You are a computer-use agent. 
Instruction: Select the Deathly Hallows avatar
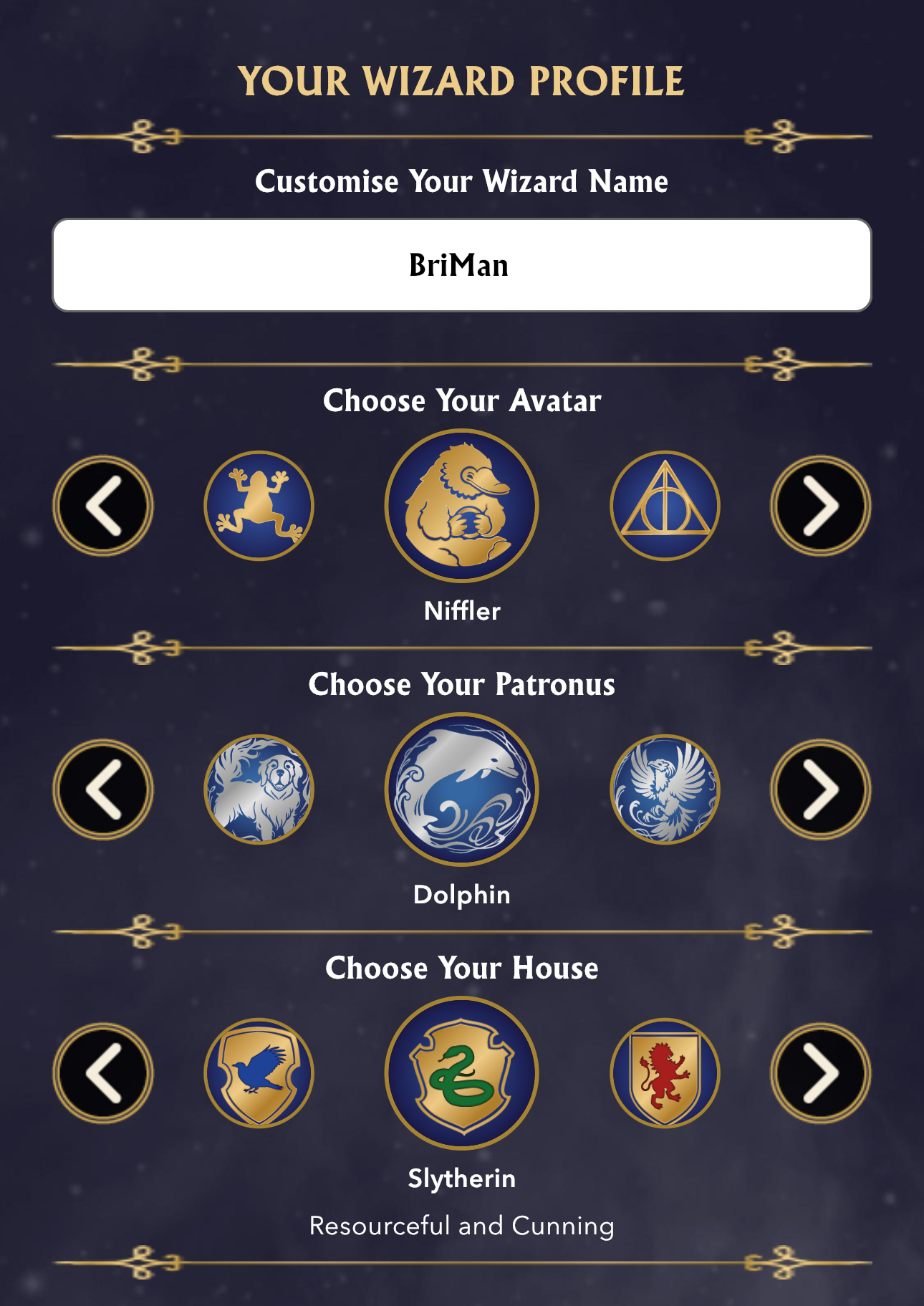(x=665, y=506)
